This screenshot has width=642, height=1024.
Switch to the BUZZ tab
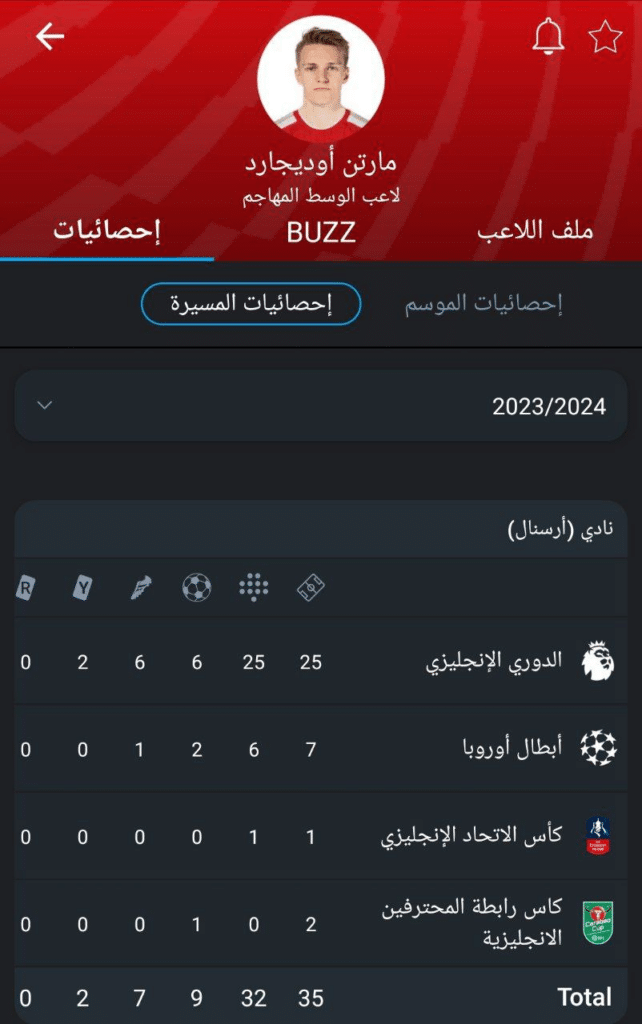pyautogui.click(x=320, y=232)
